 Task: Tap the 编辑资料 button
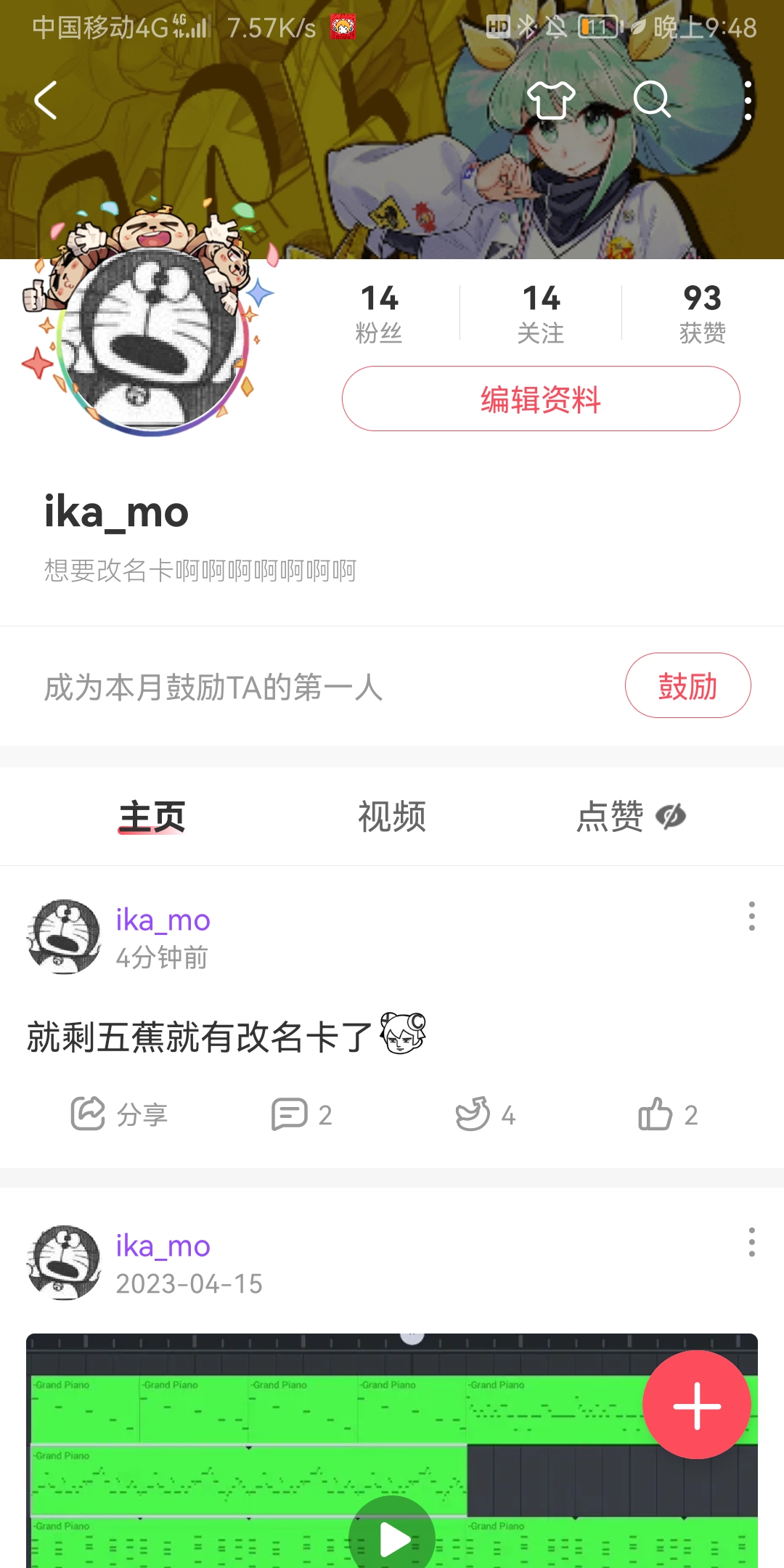(541, 399)
